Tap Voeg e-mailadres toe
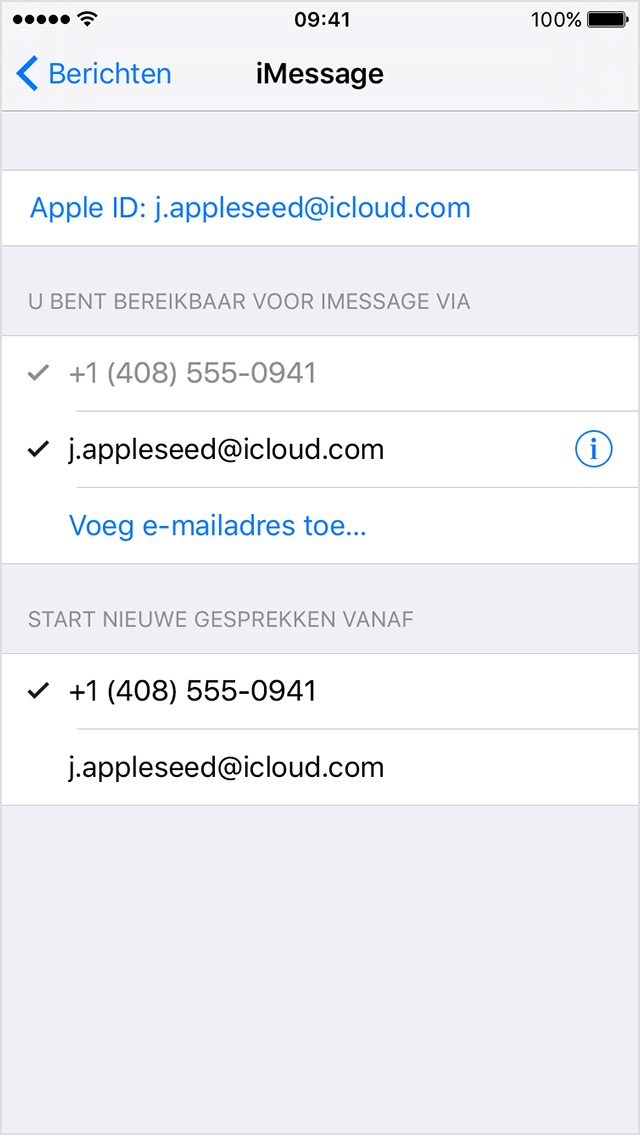Viewport: 640px width, 1136px height. [x=217, y=526]
